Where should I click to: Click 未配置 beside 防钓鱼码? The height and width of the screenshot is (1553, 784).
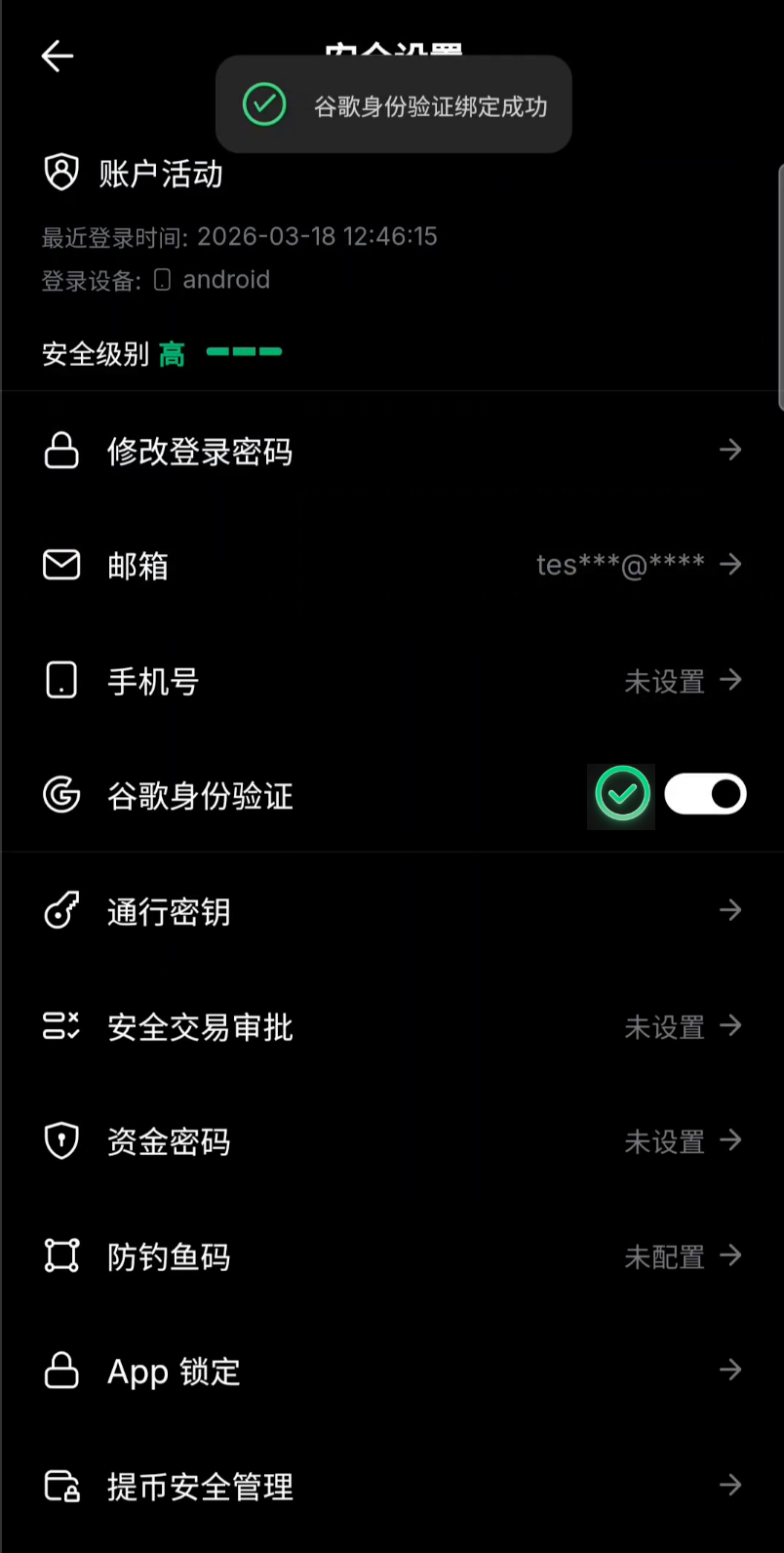click(664, 1257)
